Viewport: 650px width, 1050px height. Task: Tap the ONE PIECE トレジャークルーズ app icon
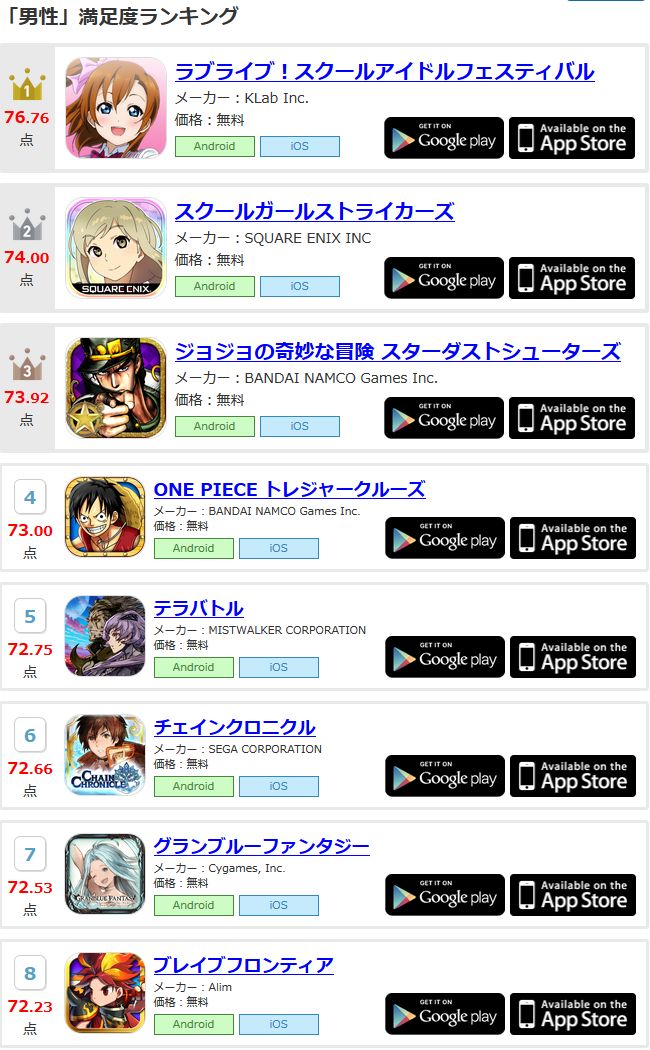pyautogui.click(x=105, y=517)
